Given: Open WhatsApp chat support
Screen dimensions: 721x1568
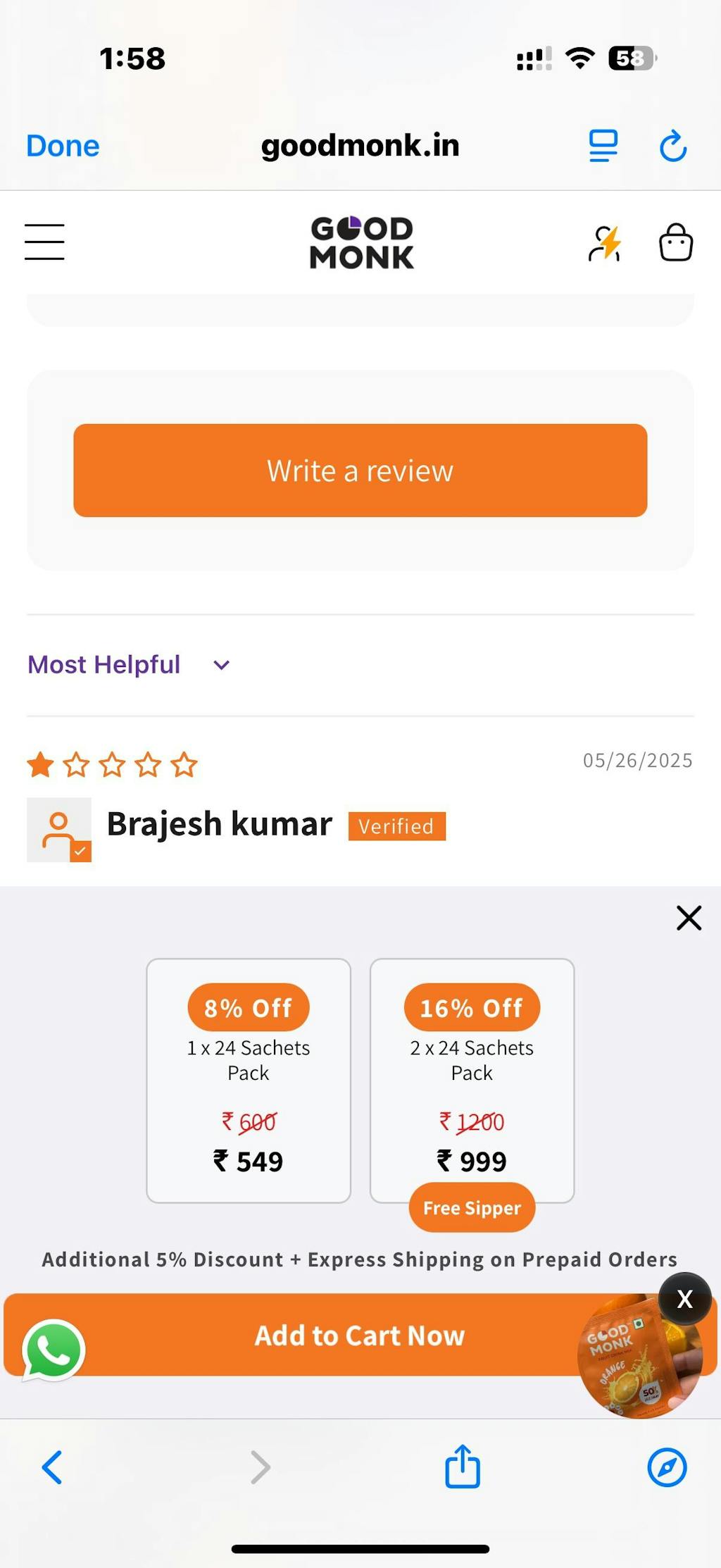Looking at the screenshot, I should click(54, 1350).
